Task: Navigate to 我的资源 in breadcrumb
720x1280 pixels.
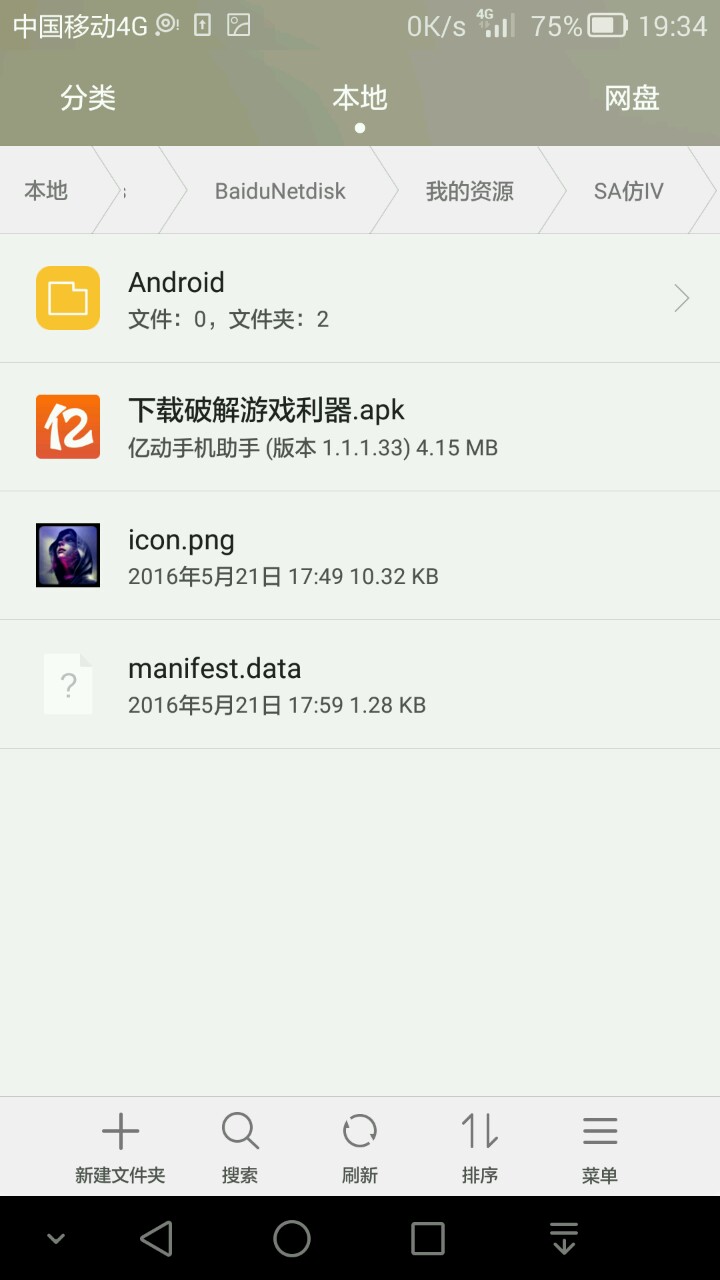Action: pyautogui.click(x=469, y=191)
